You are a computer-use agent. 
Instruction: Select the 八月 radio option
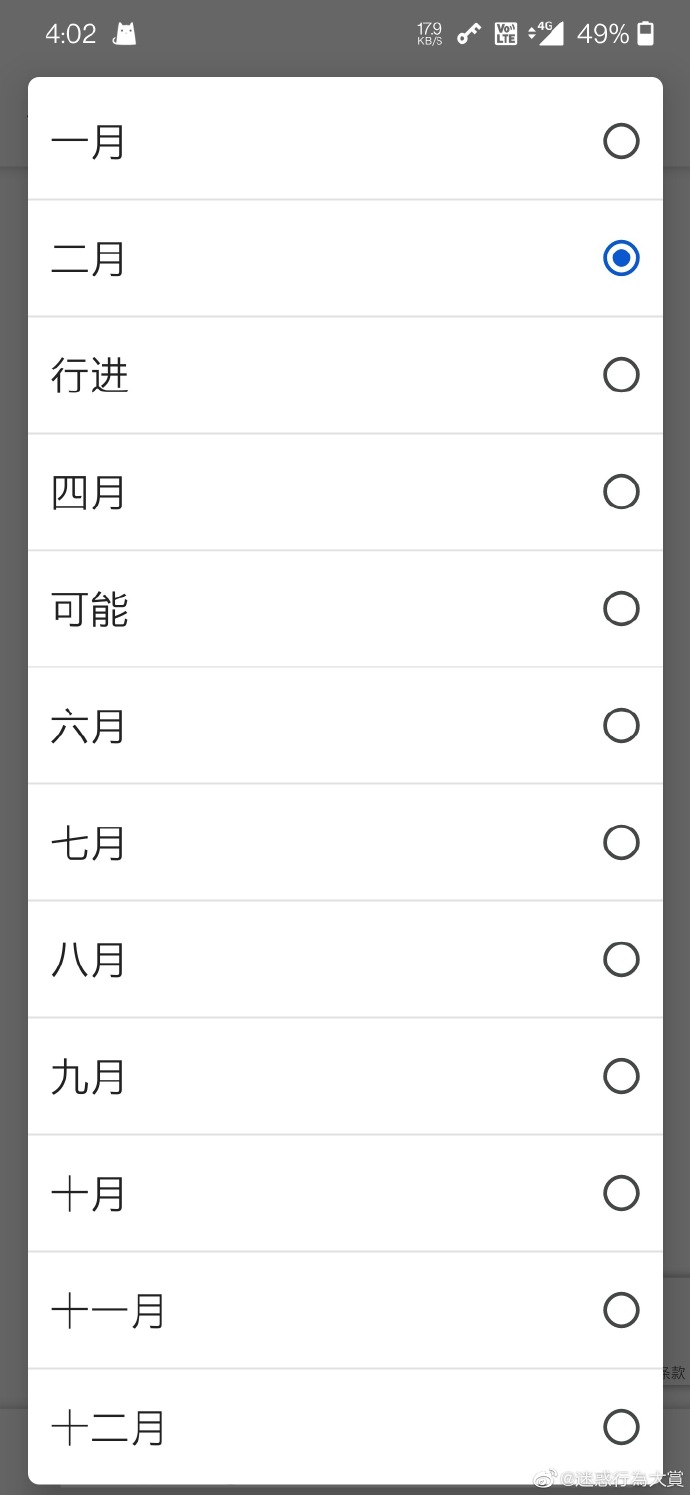[x=345, y=959]
